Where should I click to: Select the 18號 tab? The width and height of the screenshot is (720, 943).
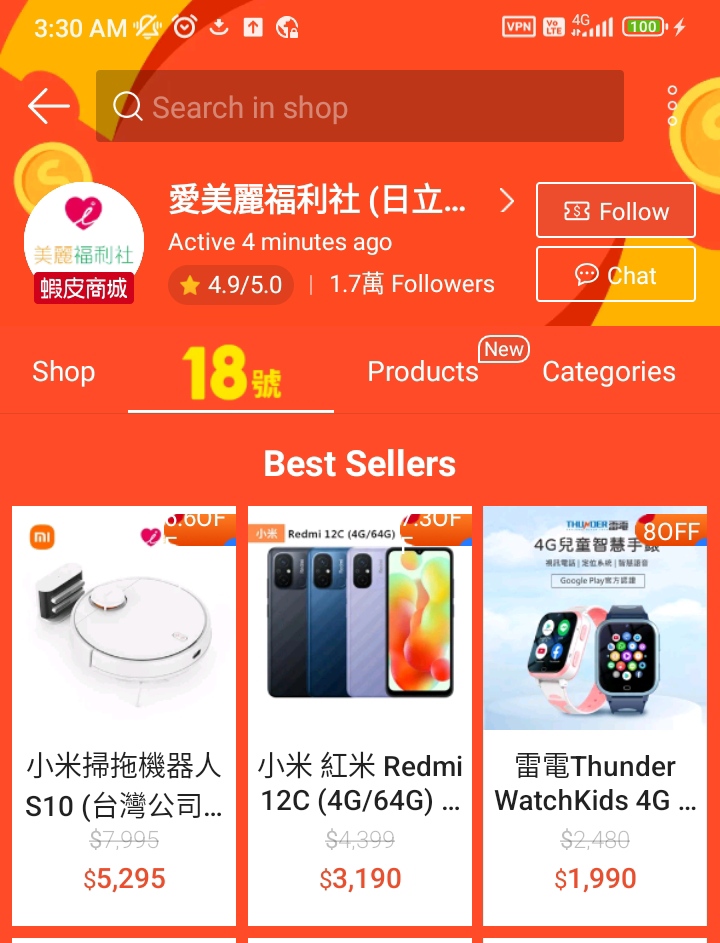(x=231, y=373)
